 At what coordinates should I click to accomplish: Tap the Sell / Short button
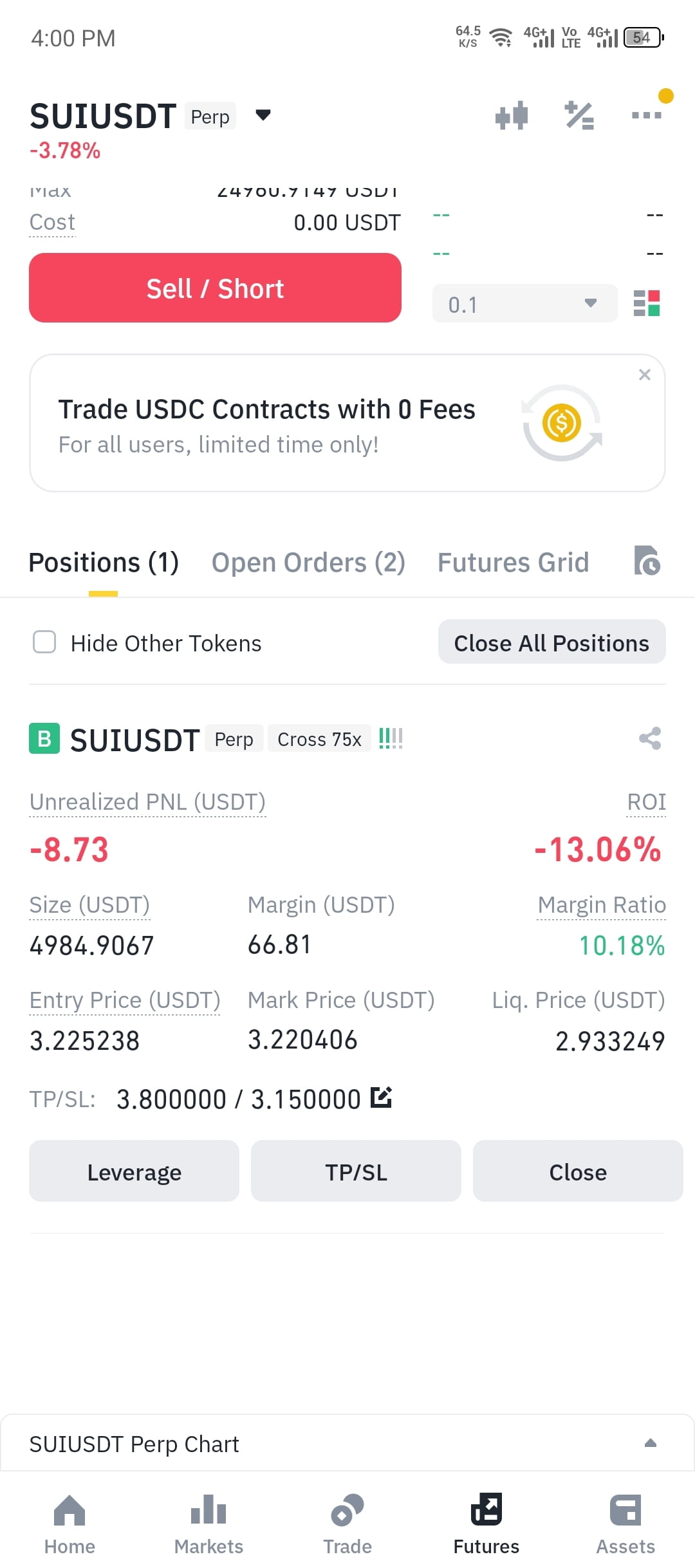tap(215, 288)
